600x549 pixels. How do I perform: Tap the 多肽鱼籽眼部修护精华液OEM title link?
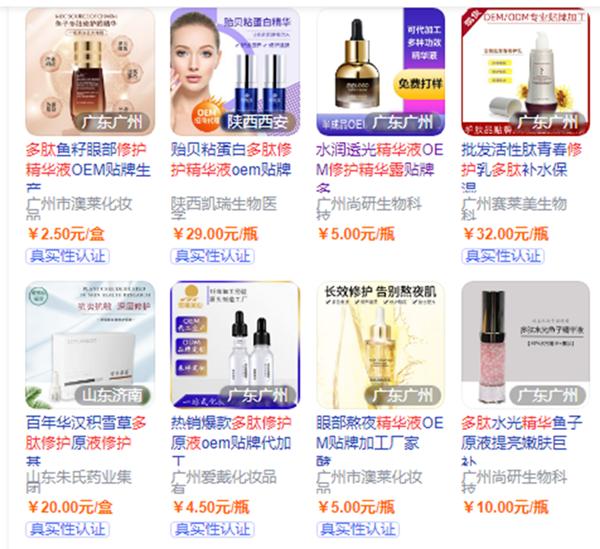pos(90,160)
